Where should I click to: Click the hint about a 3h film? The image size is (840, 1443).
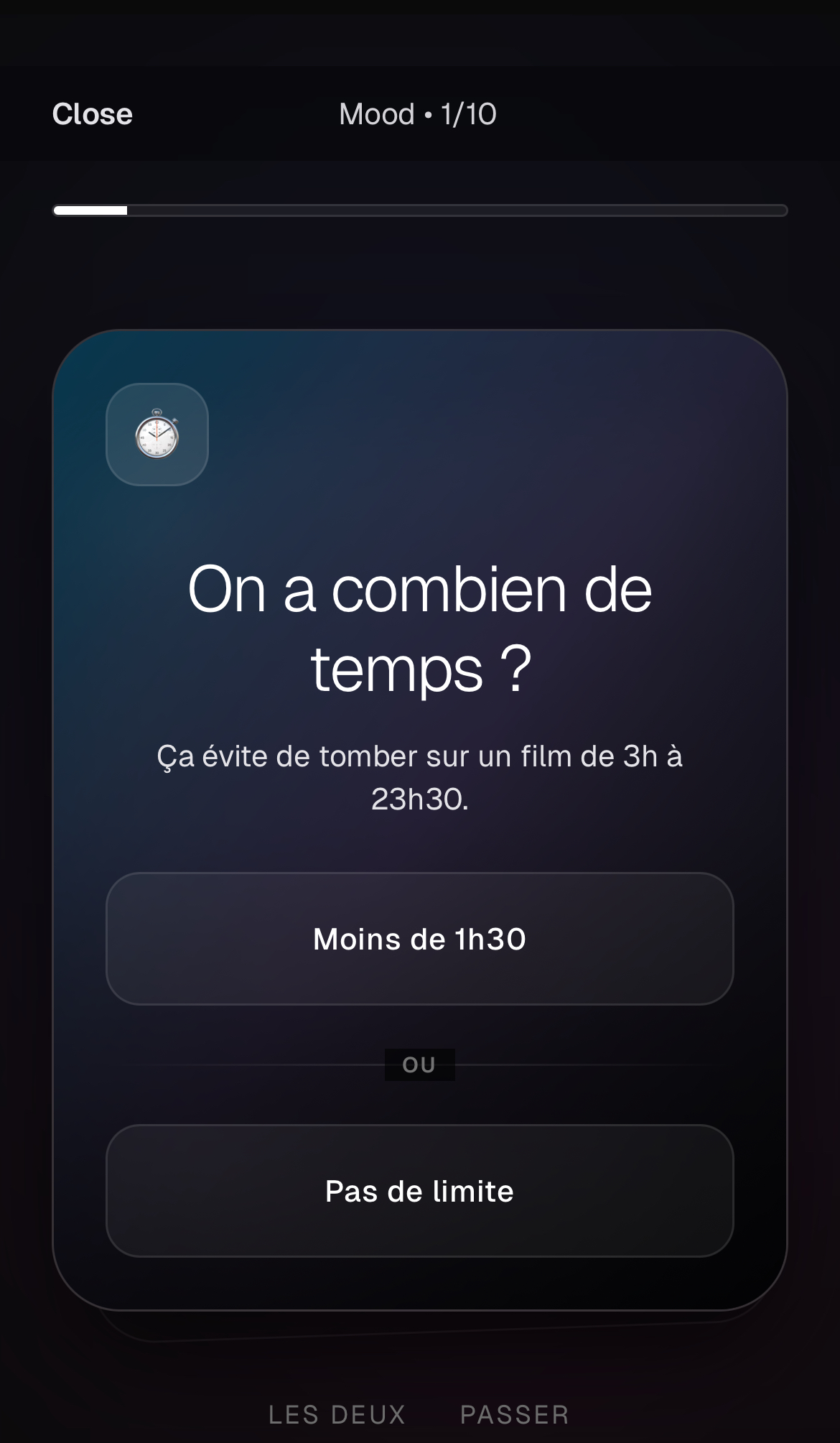(419, 774)
